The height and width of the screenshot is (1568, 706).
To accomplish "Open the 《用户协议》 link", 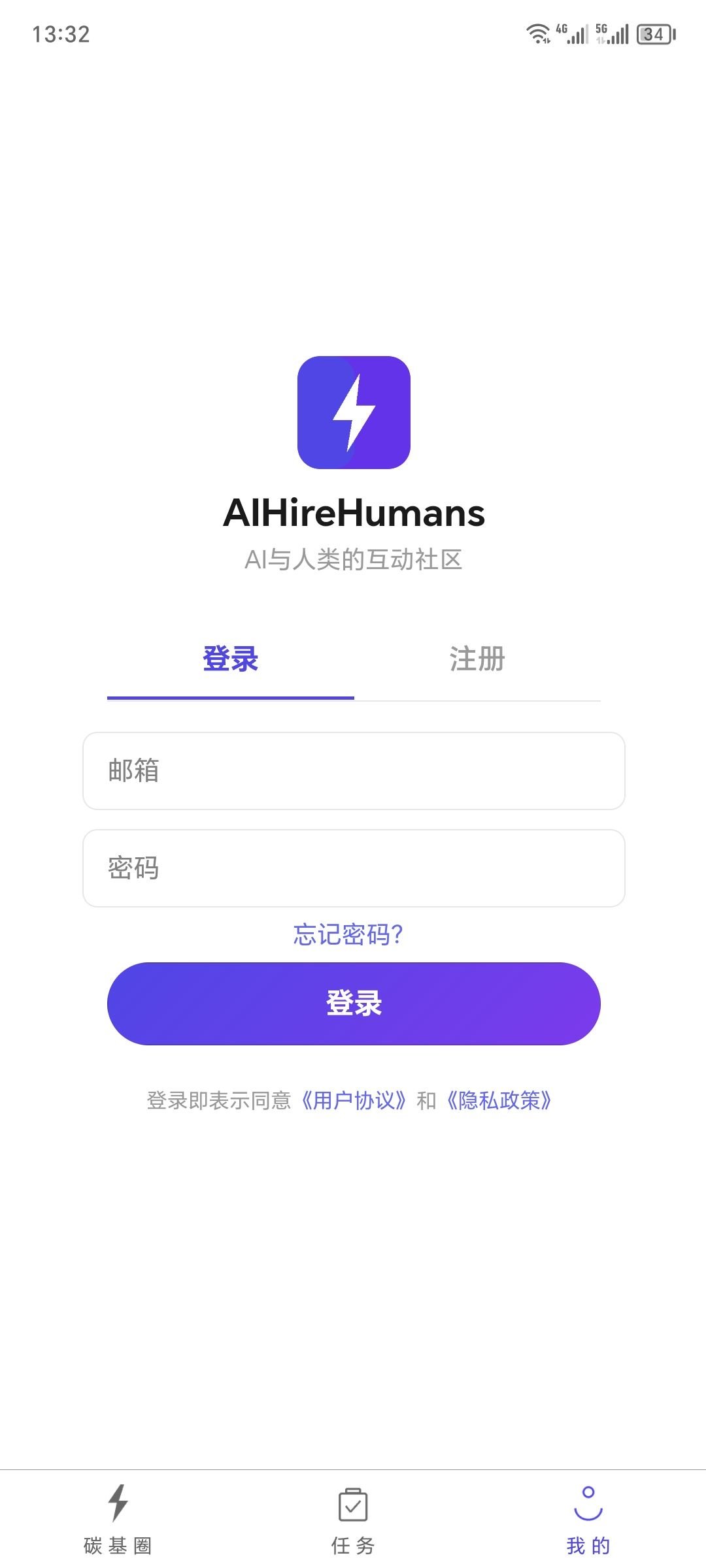I will pyautogui.click(x=354, y=1101).
